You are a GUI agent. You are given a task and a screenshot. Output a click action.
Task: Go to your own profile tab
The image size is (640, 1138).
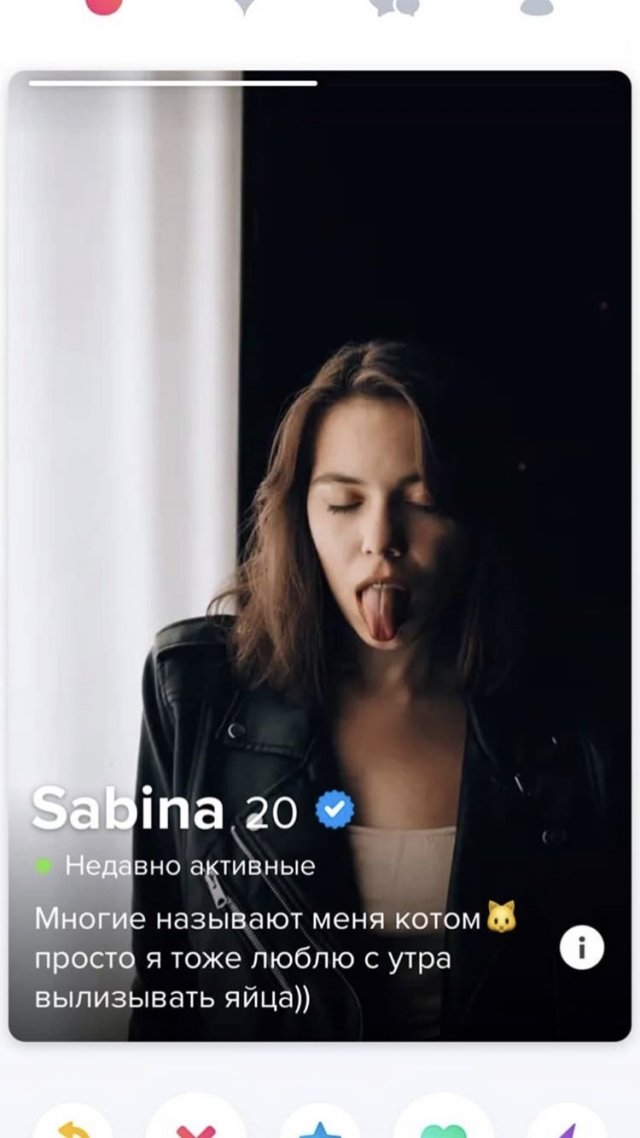click(x=538, y=5)
